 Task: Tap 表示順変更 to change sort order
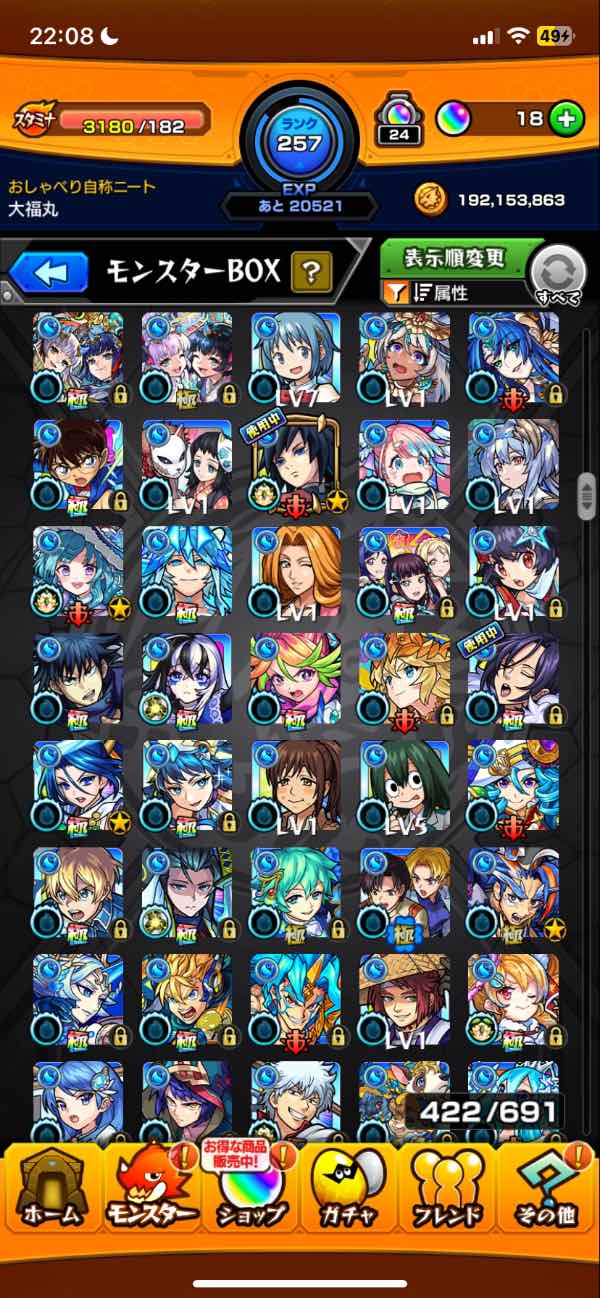[x=455, y=258]
